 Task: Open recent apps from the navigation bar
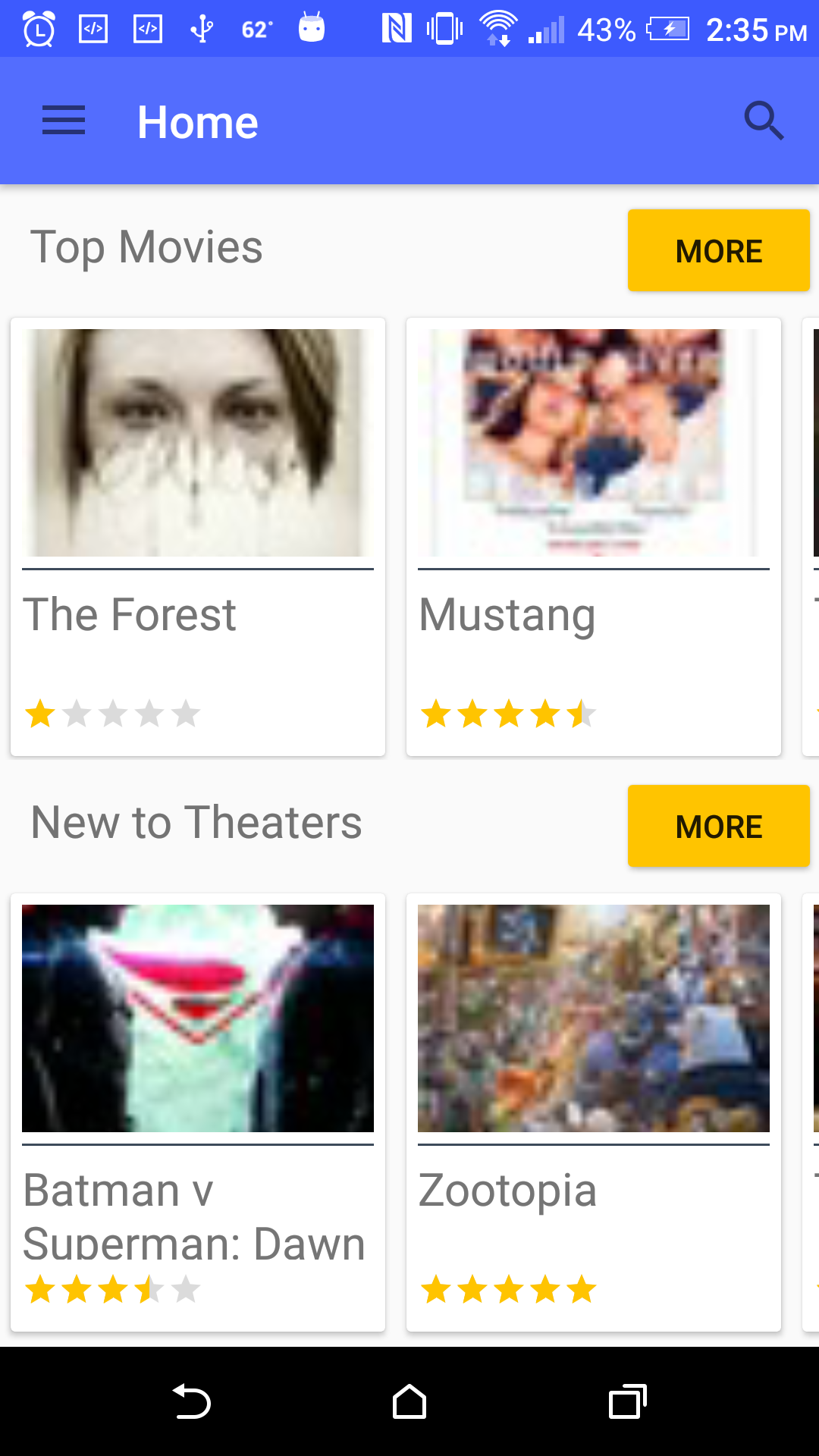[627, 1401]
